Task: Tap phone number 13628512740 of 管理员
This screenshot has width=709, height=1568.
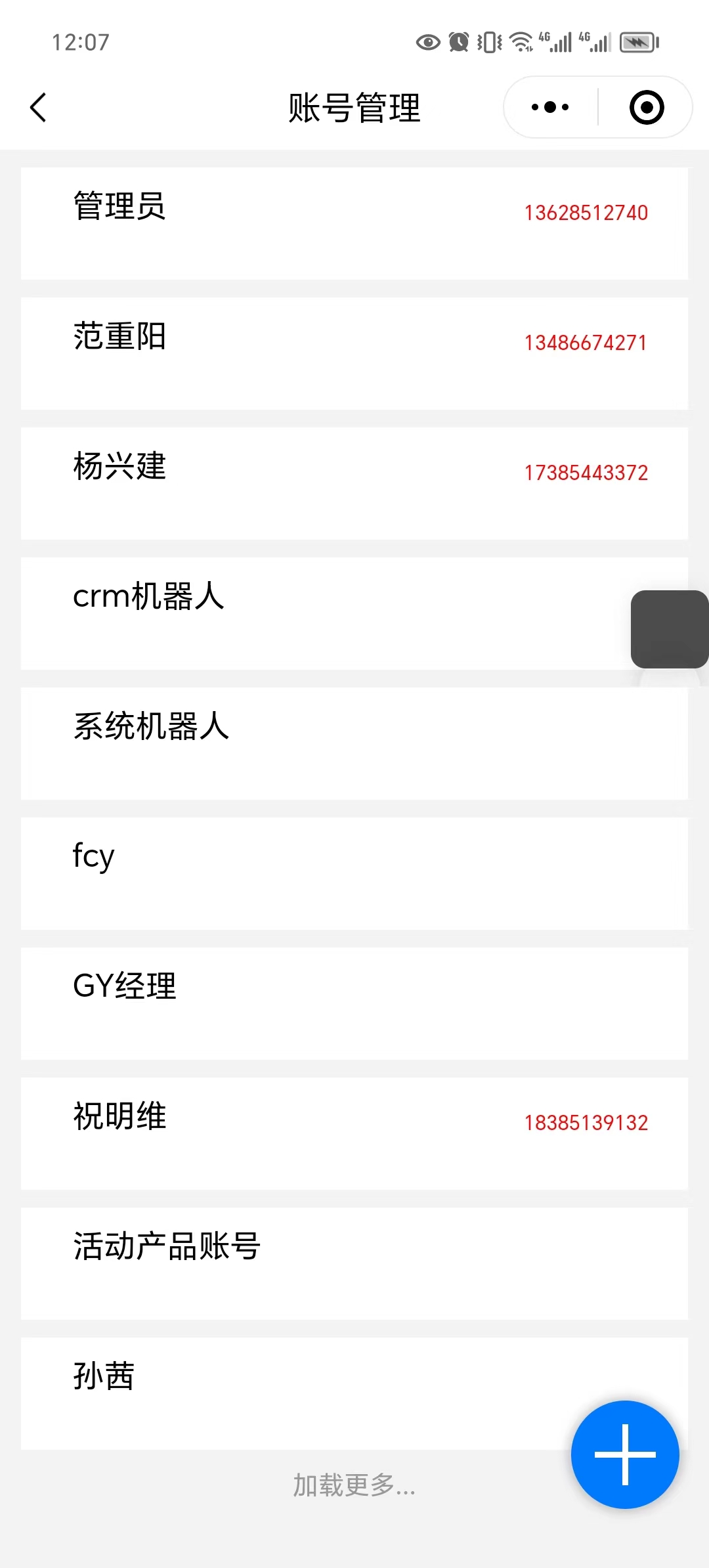Action: 586,213
